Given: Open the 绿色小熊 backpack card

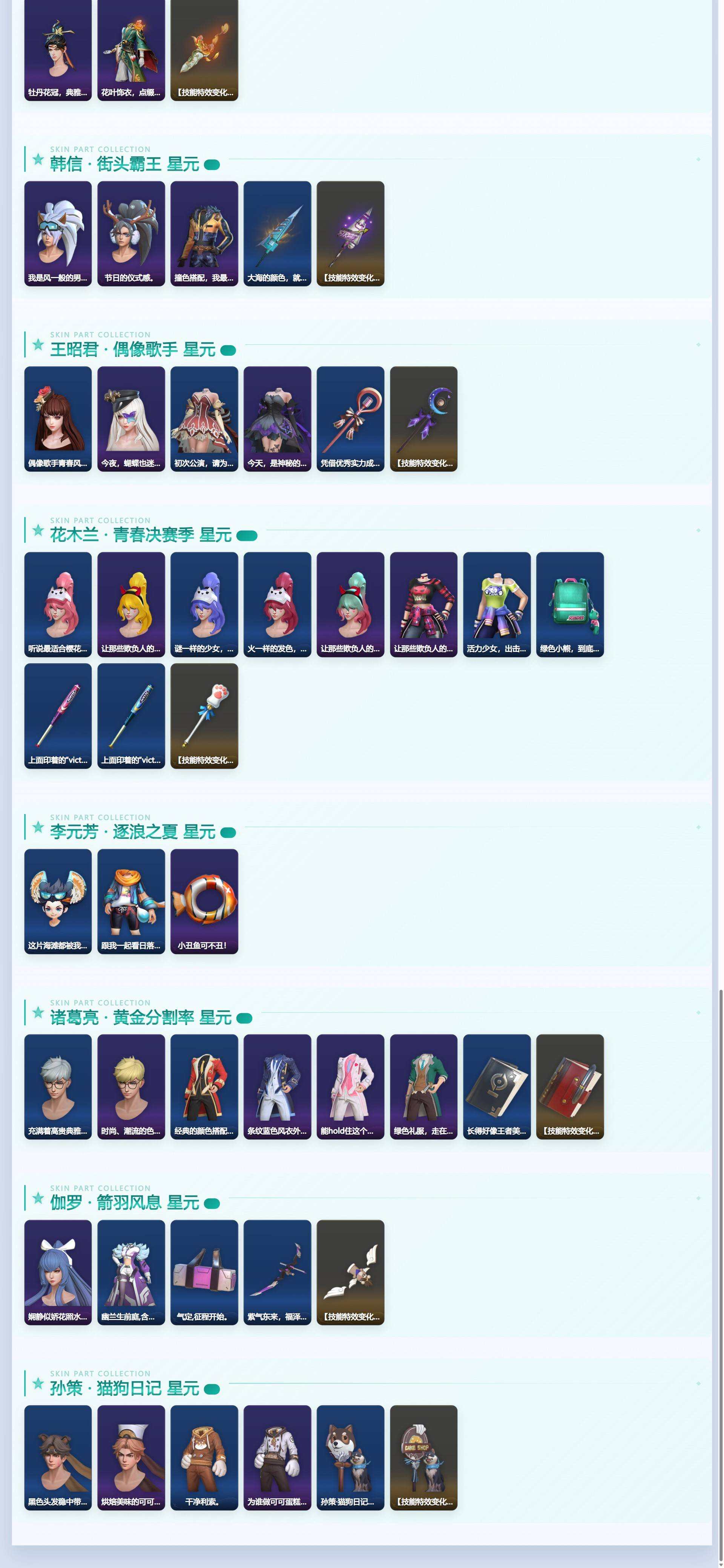Looking at the screenshot, I should (570, 604).
